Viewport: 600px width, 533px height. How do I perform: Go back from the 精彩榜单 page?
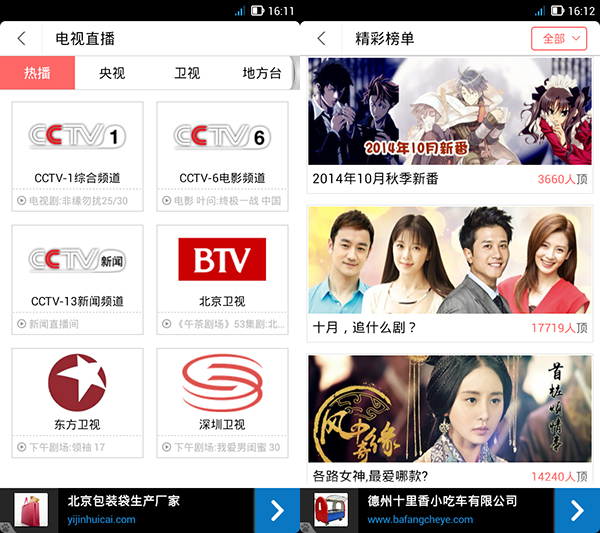(x=321, y=39)
